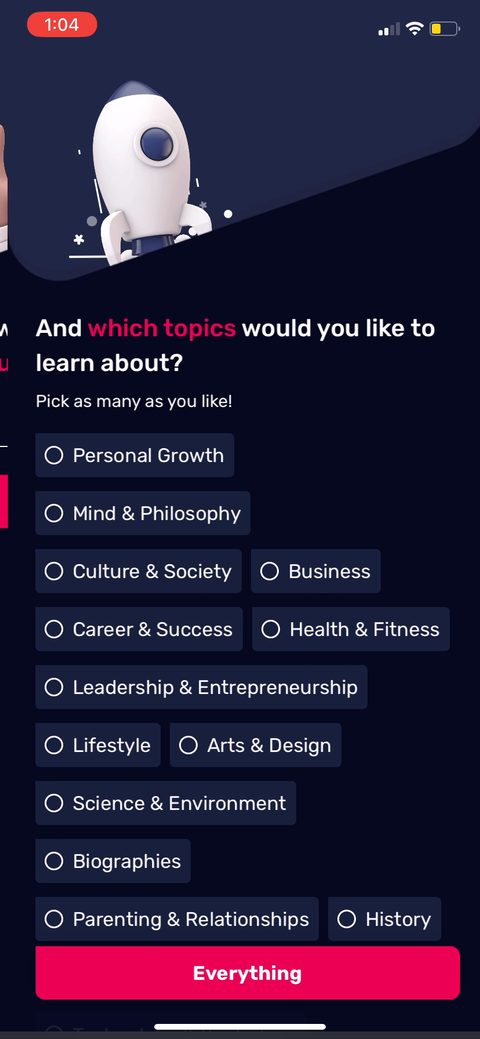Select Science & Environment
Screen dimensions: 480x1039
point(166,803)
